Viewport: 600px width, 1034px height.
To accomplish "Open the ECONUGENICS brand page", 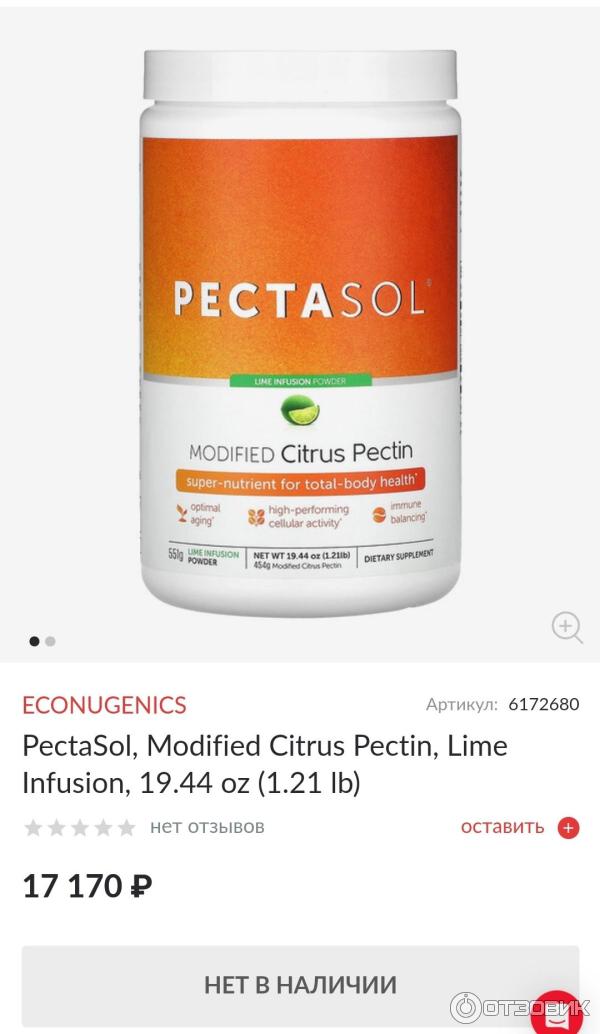I will 104,704.
